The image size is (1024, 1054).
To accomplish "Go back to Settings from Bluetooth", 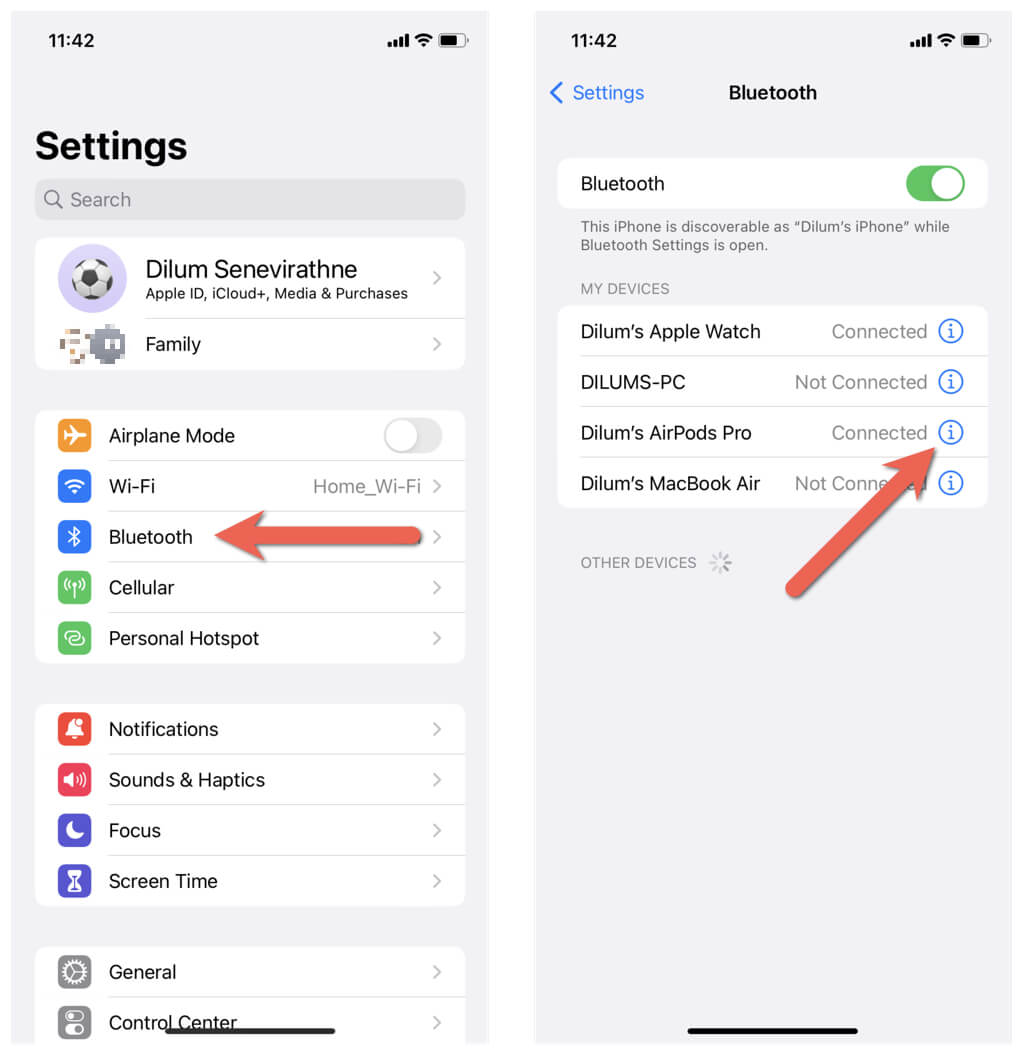I will [597, 93].
